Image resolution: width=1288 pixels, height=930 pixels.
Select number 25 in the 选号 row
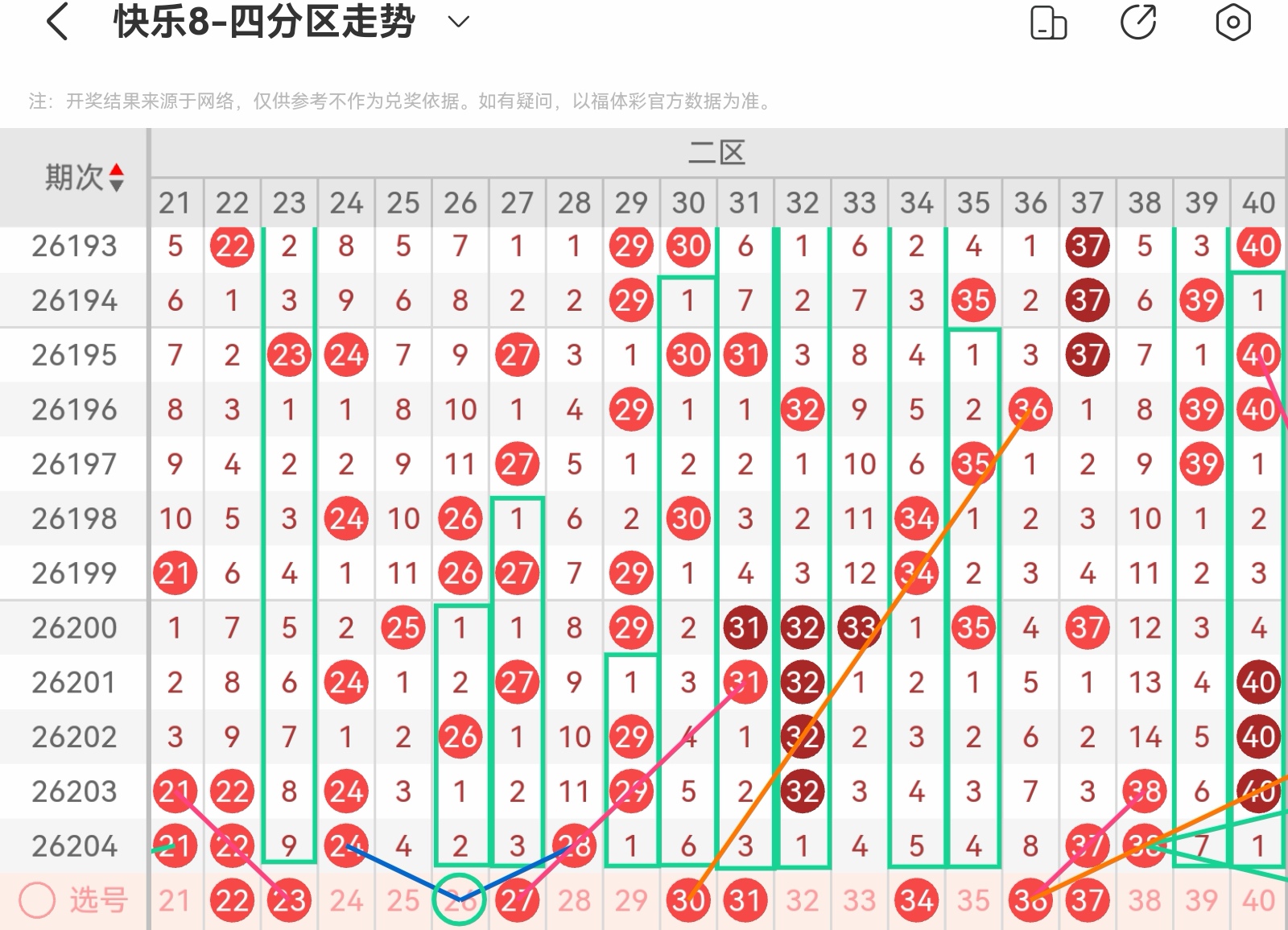tap(403, 900)
